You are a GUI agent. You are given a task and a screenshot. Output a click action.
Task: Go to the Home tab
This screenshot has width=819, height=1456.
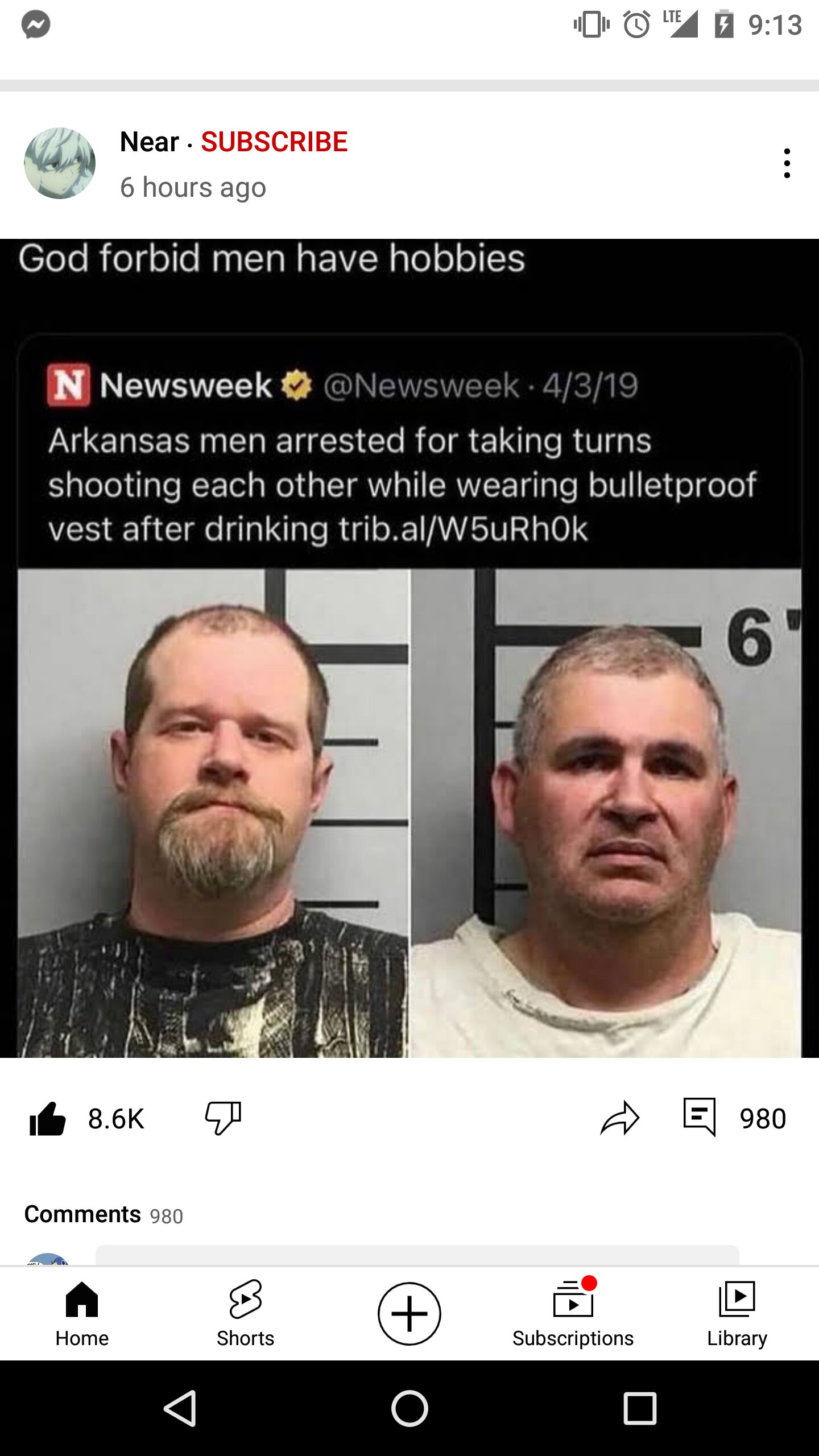(x=82, y=1314)
